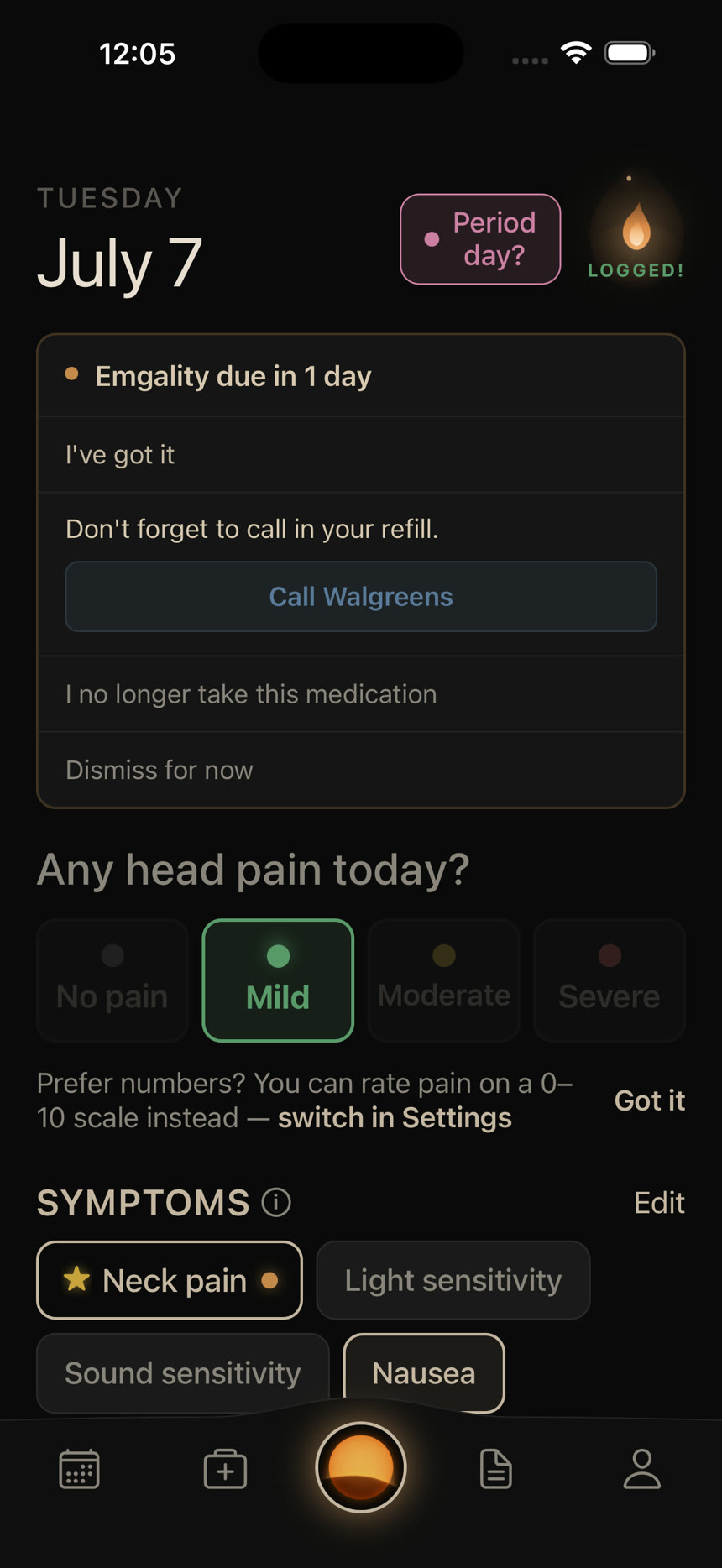Dismiss the tip with Got it
The width and height of the screenshot is (722, 1568).
(x=650, y=1100)
